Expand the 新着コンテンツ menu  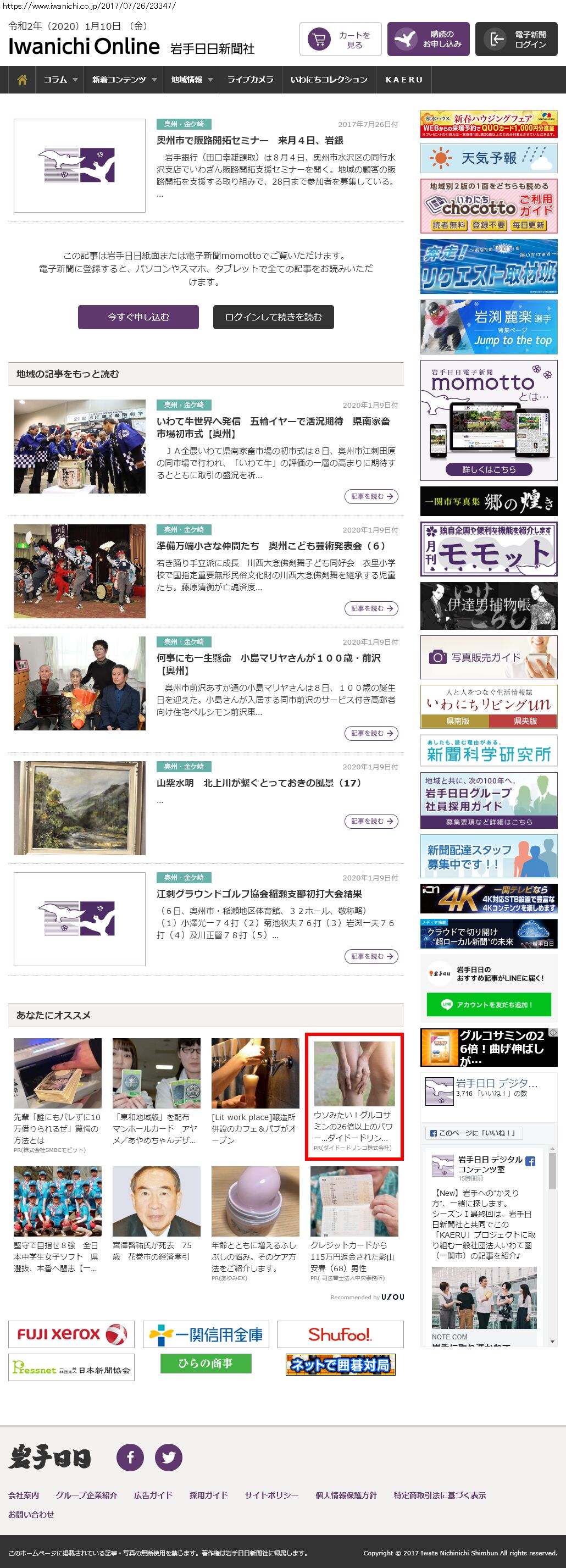click(124, 80)
